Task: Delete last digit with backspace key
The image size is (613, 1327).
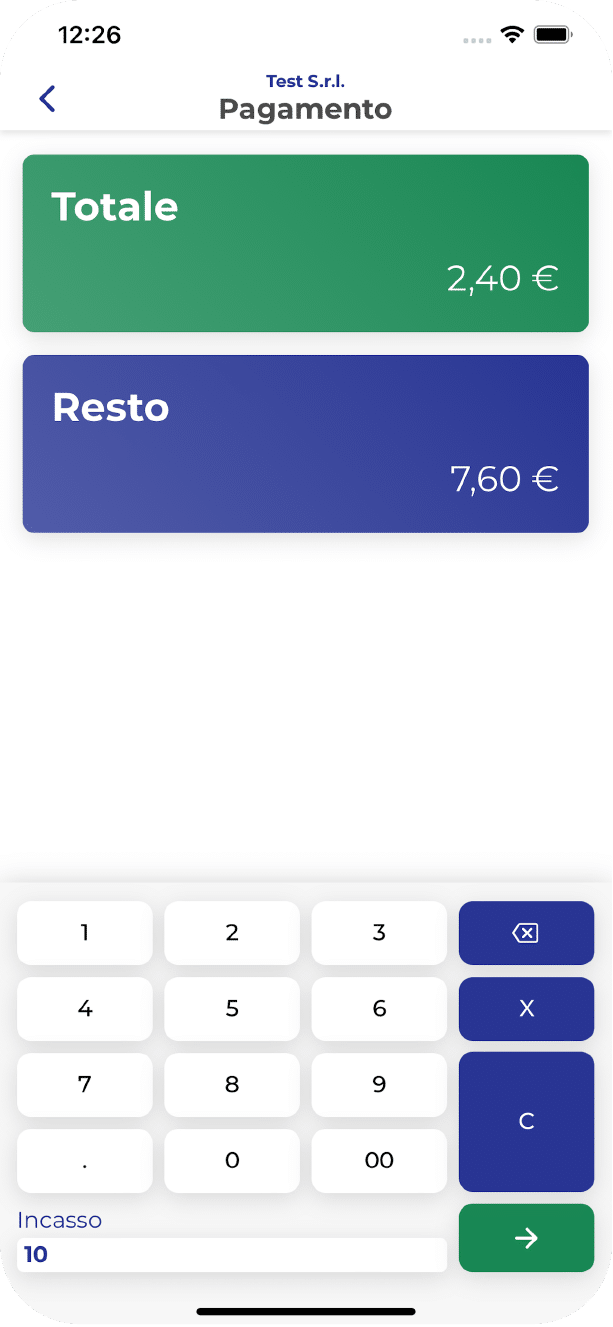Action: click(526, 933)
